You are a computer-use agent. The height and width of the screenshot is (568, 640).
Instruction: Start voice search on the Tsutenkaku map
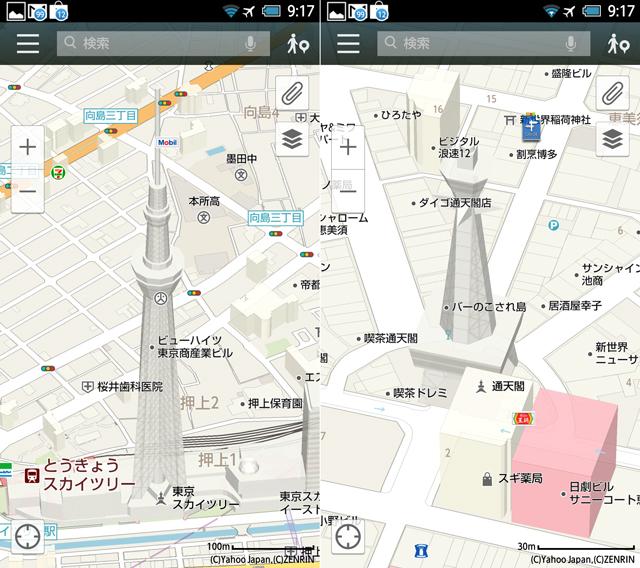(571, 44)
